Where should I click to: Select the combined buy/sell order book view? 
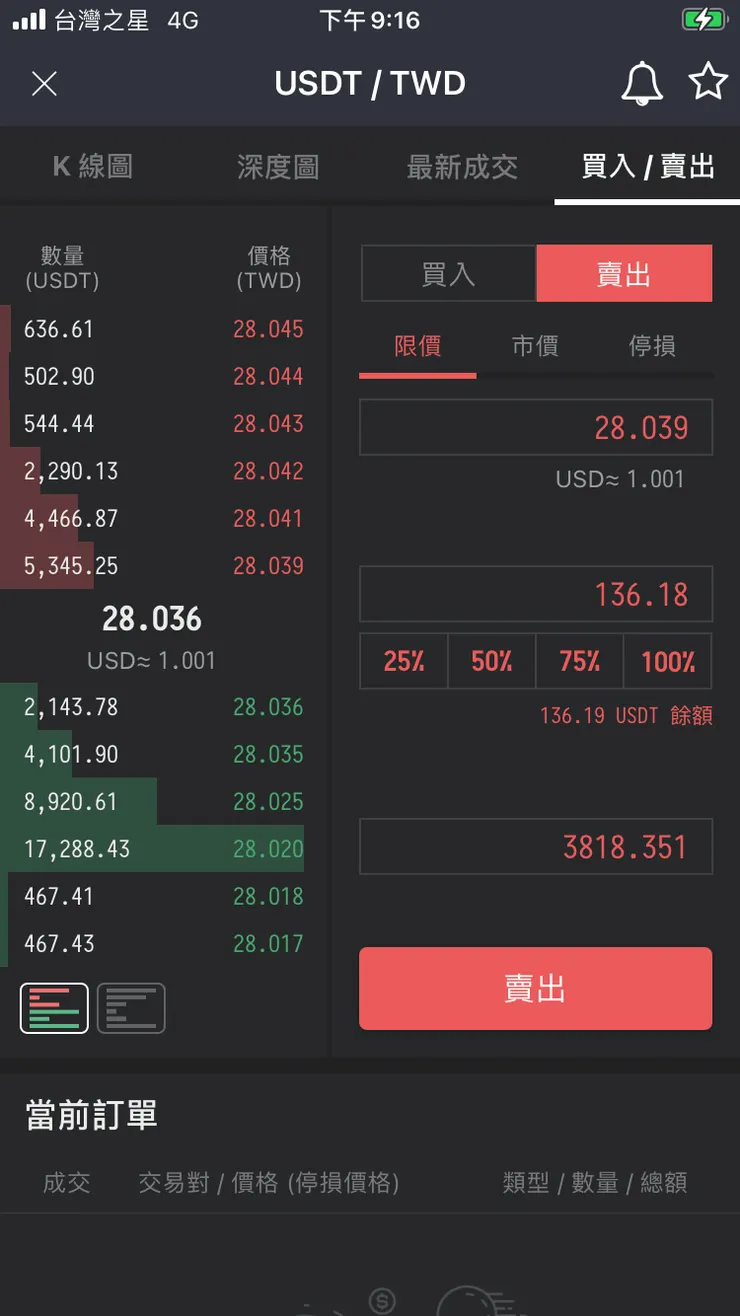click(x=54, y=1008)
